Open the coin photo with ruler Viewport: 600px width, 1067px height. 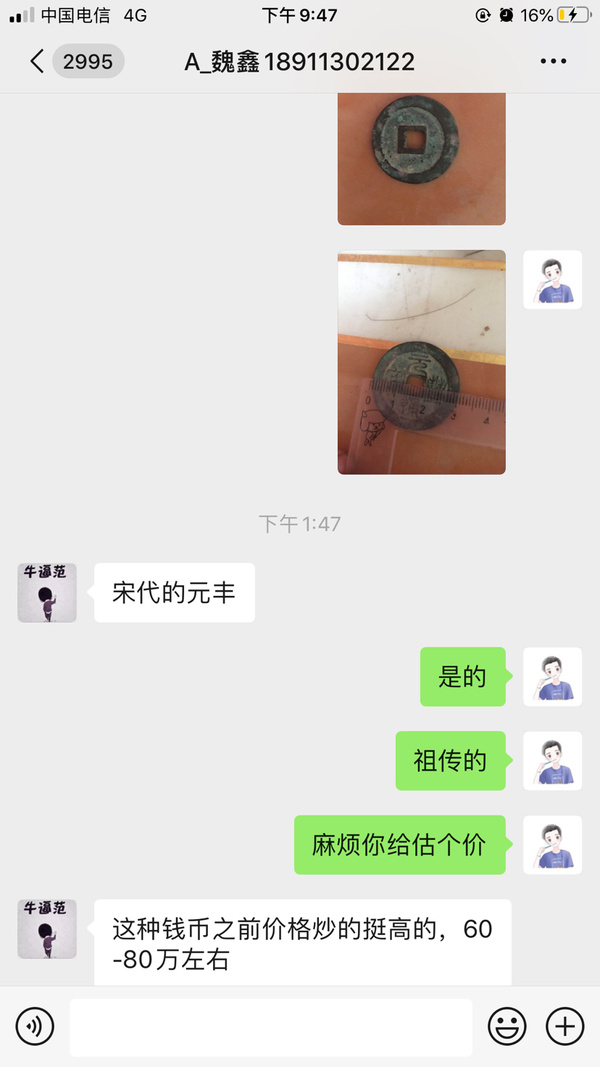pyautogui.click(x=421, y=362)
